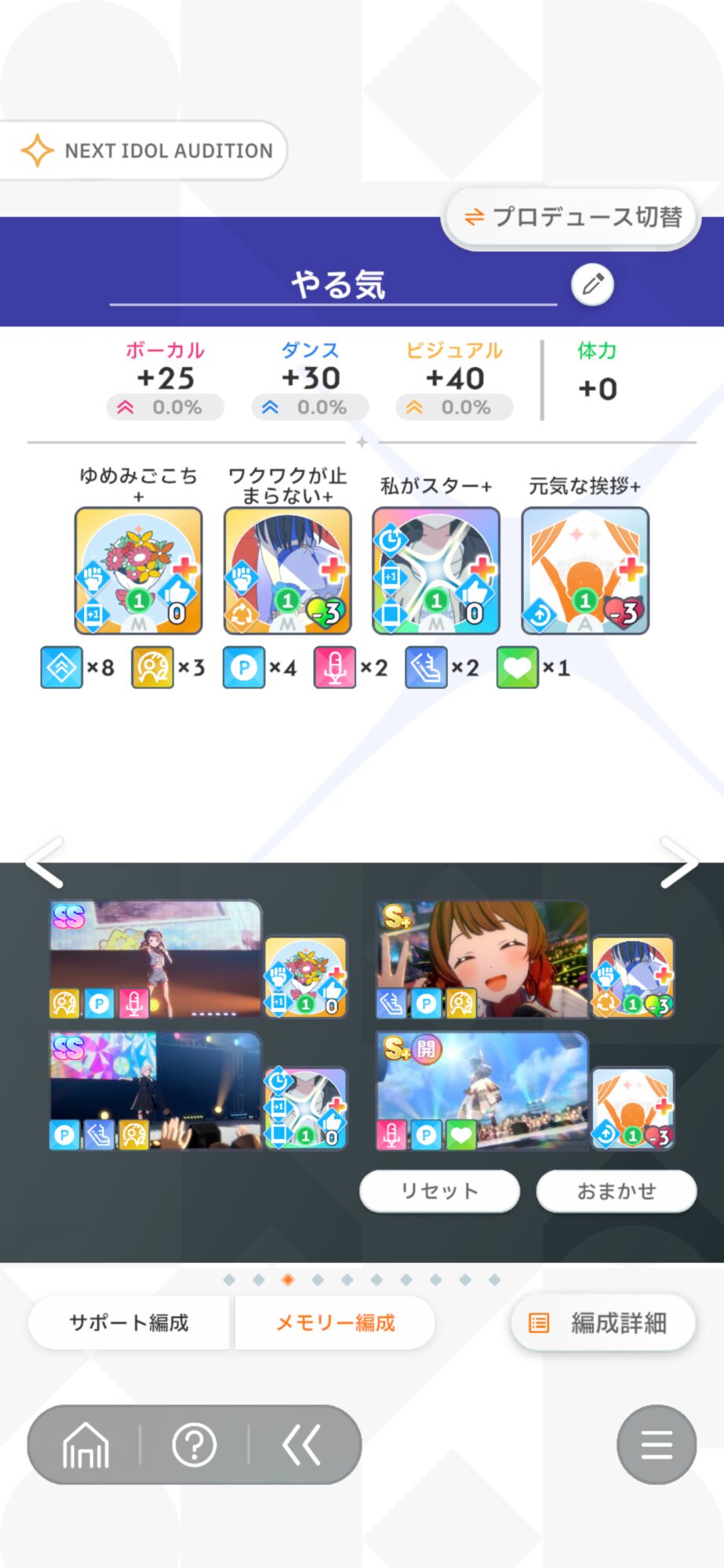Open the hamburger menu
This screenshot has height=1568, width=724.
point(657,1445)
